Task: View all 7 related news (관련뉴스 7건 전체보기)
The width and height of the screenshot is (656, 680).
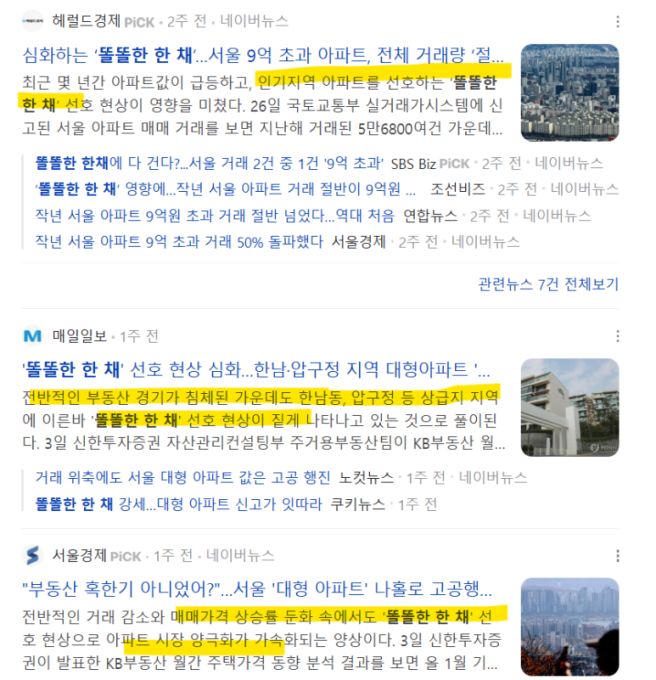Action: coord(548,284)
